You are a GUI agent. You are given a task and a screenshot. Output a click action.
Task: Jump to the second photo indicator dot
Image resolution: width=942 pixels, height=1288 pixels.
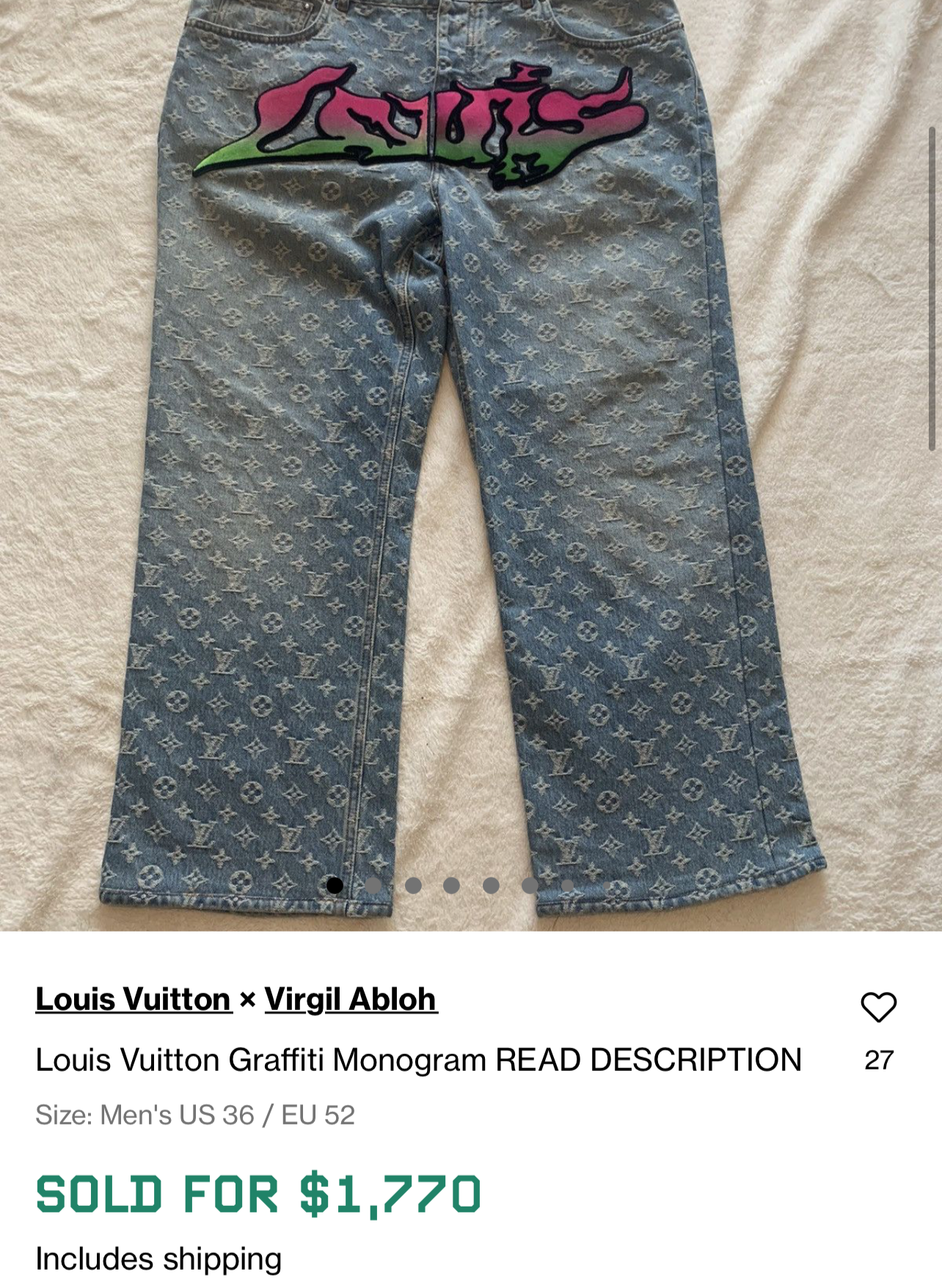373,885
